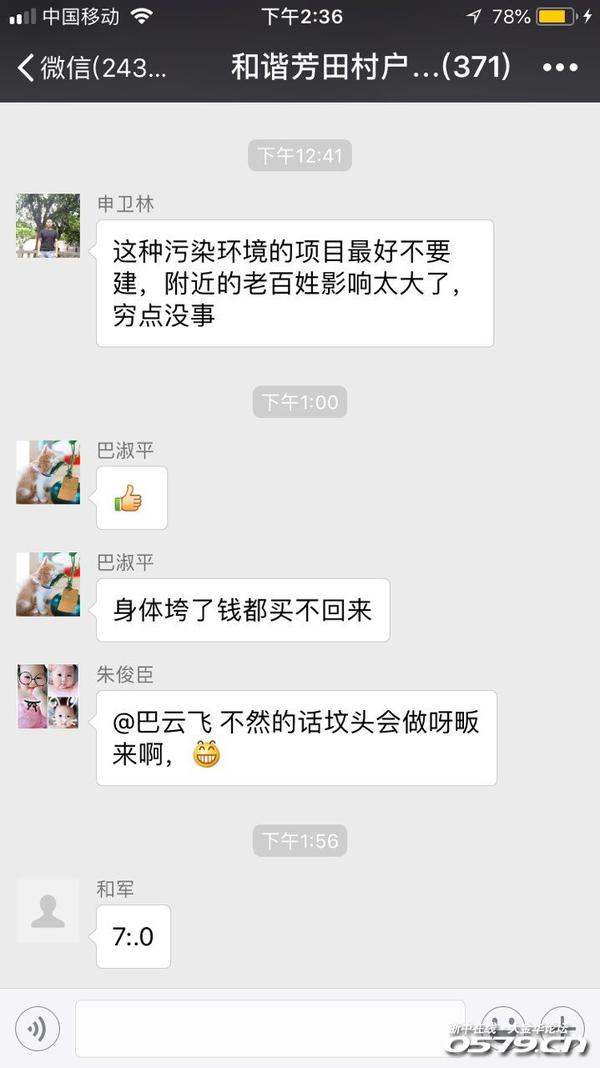This screenshot has height=1068, width=600.
Task: Open the plus attachment menu
Action: (563, 1028)
